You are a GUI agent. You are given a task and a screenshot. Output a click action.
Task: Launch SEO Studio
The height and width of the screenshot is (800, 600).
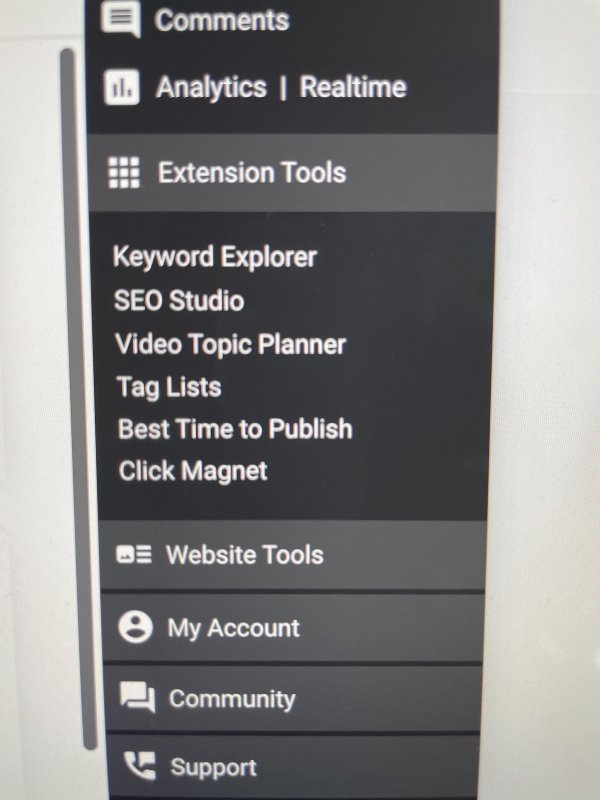point(179,301)
